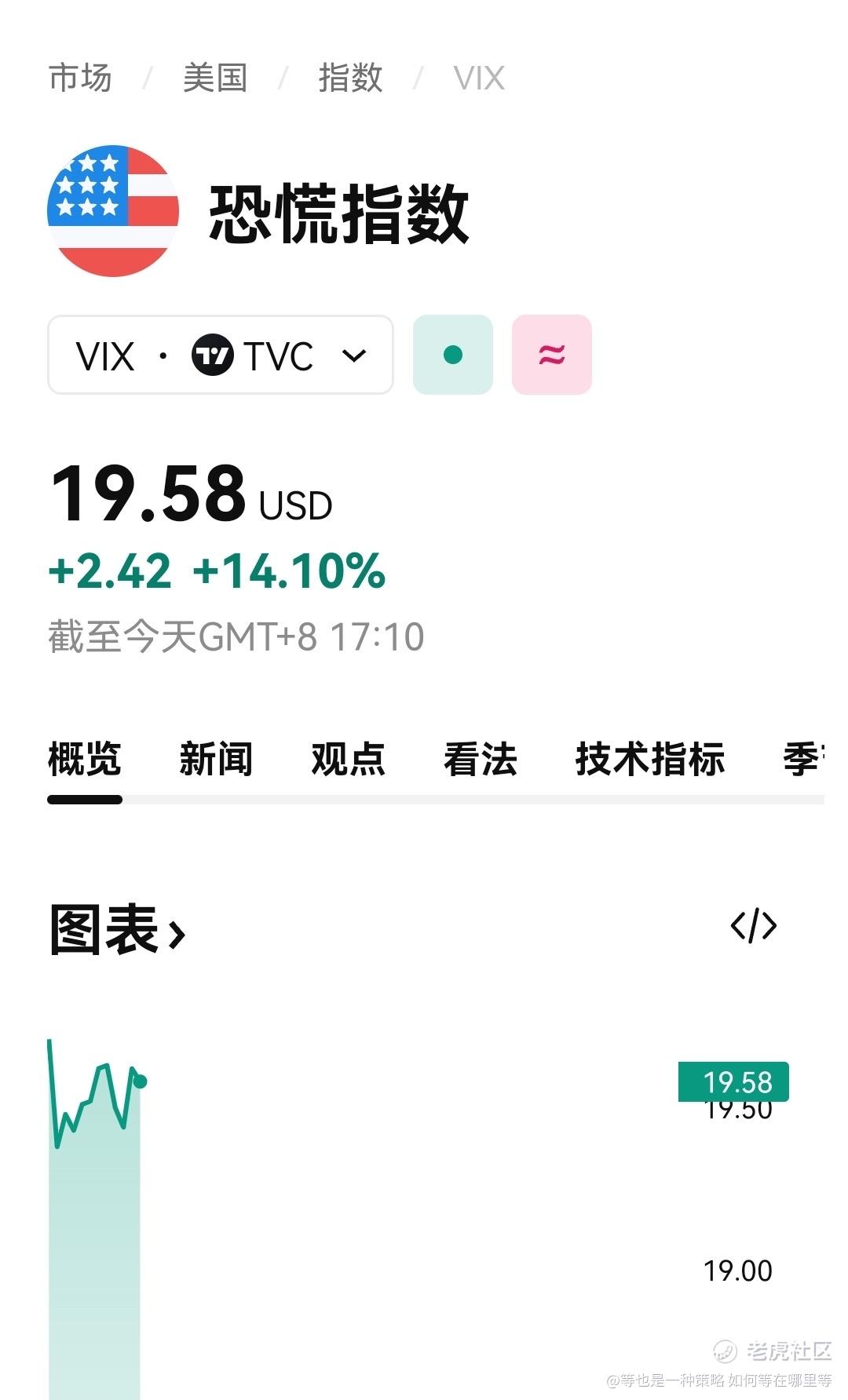Go to the 美国 breadcrumb

(215, 78)
